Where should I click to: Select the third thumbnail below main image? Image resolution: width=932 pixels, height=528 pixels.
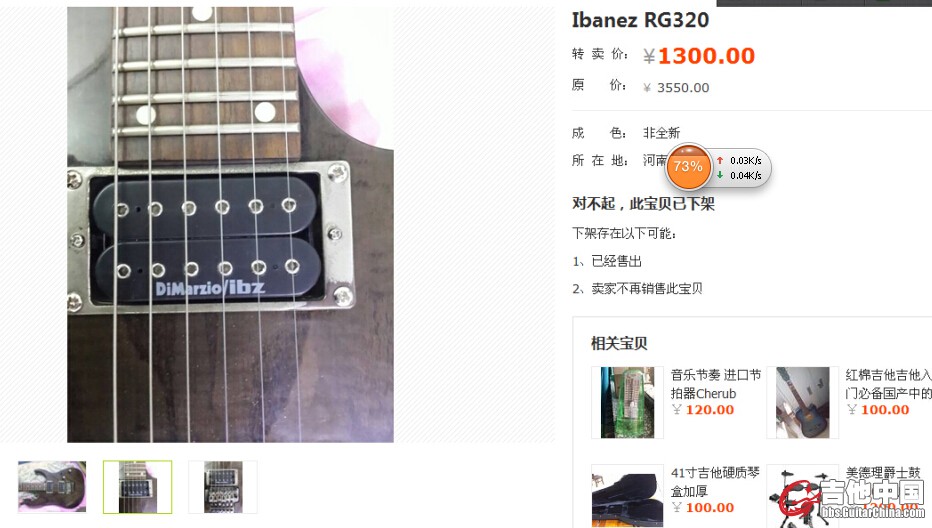click(222, 487)
